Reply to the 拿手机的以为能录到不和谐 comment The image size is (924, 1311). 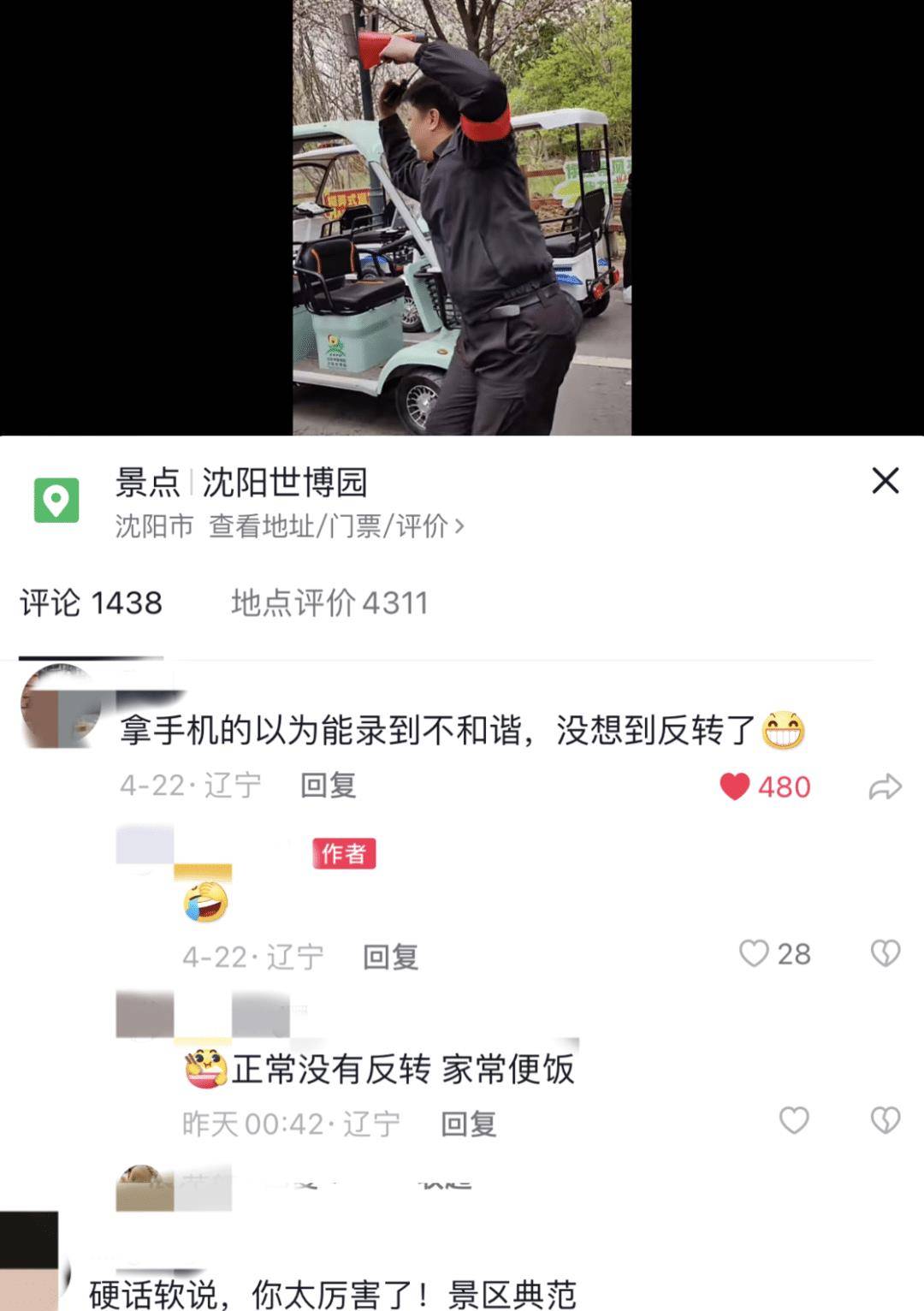coord(328,786)
